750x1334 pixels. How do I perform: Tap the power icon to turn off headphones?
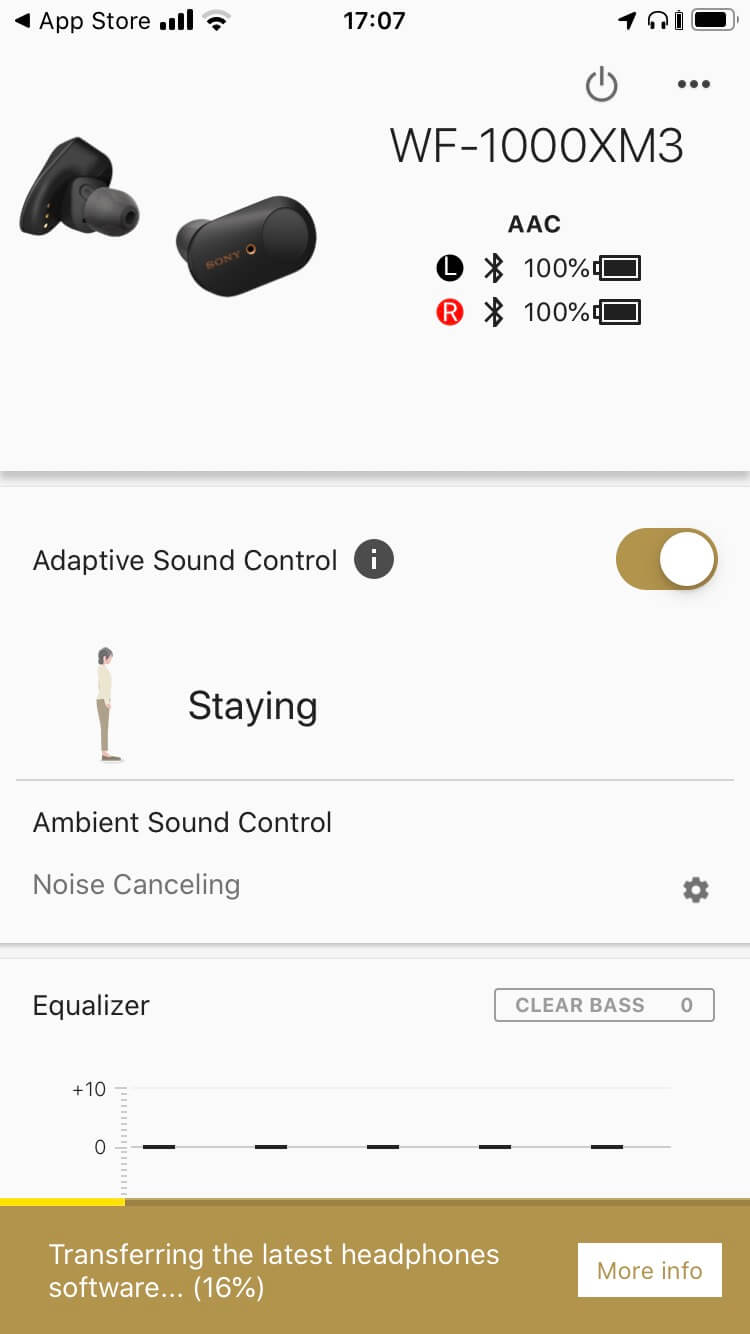coord(601,85)
